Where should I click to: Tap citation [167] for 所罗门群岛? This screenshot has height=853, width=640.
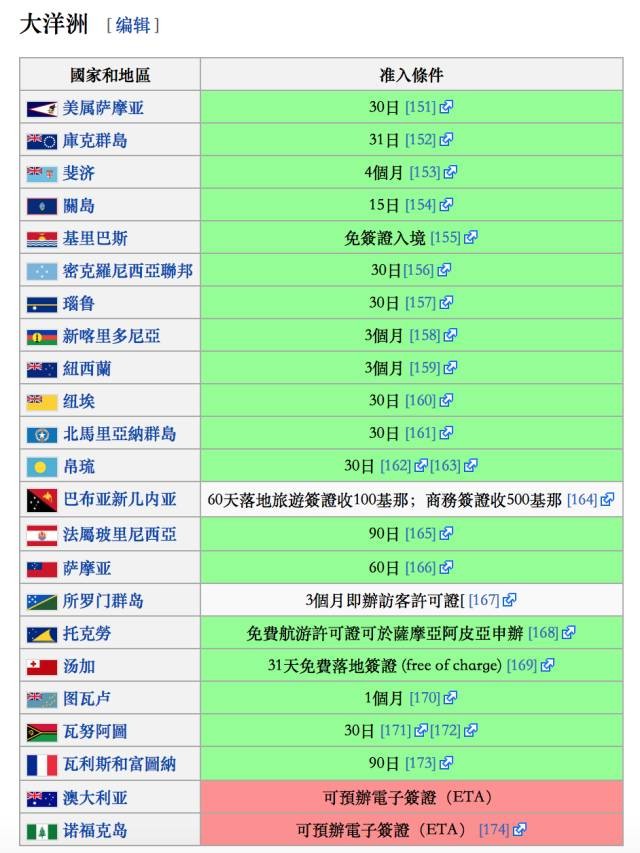483,601
